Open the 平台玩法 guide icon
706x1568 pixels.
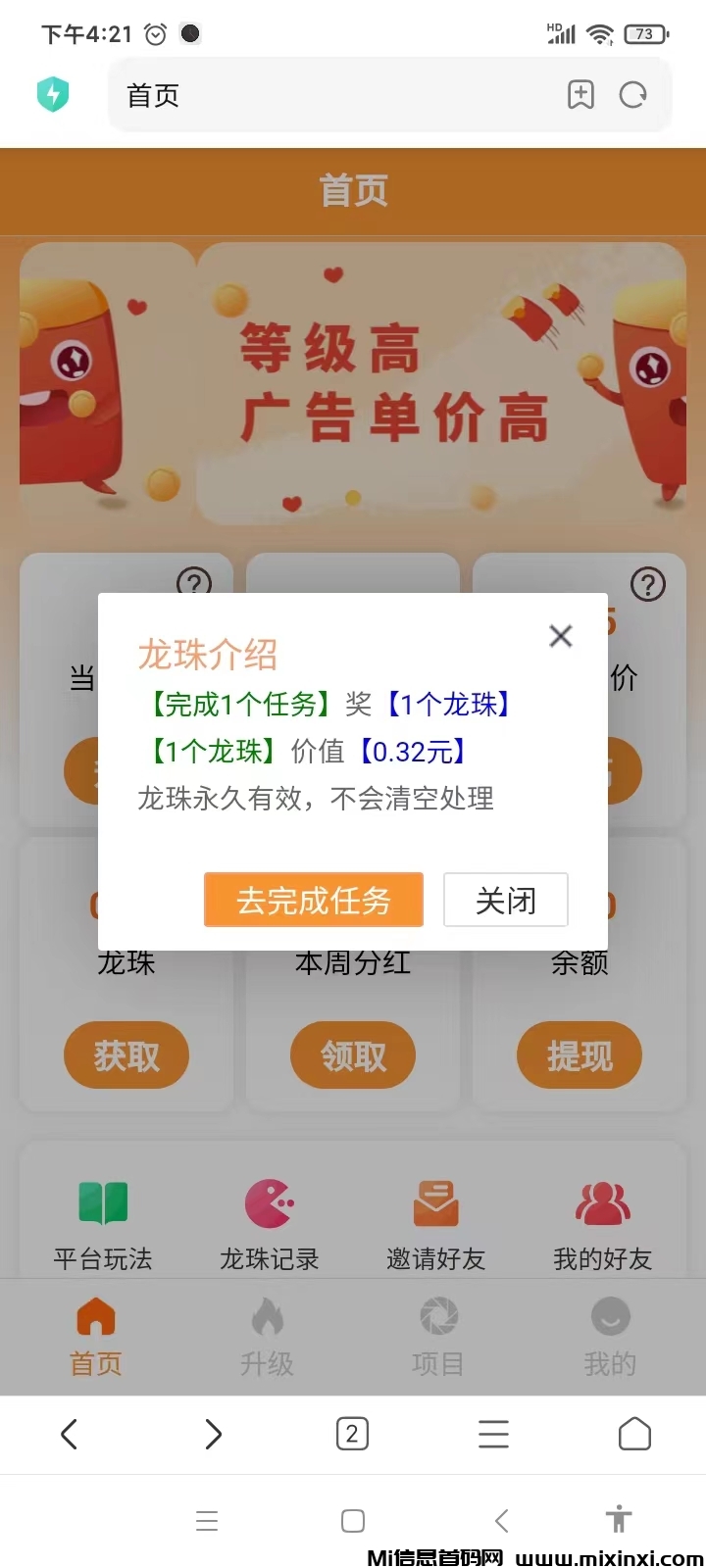tap(103, 1203)
